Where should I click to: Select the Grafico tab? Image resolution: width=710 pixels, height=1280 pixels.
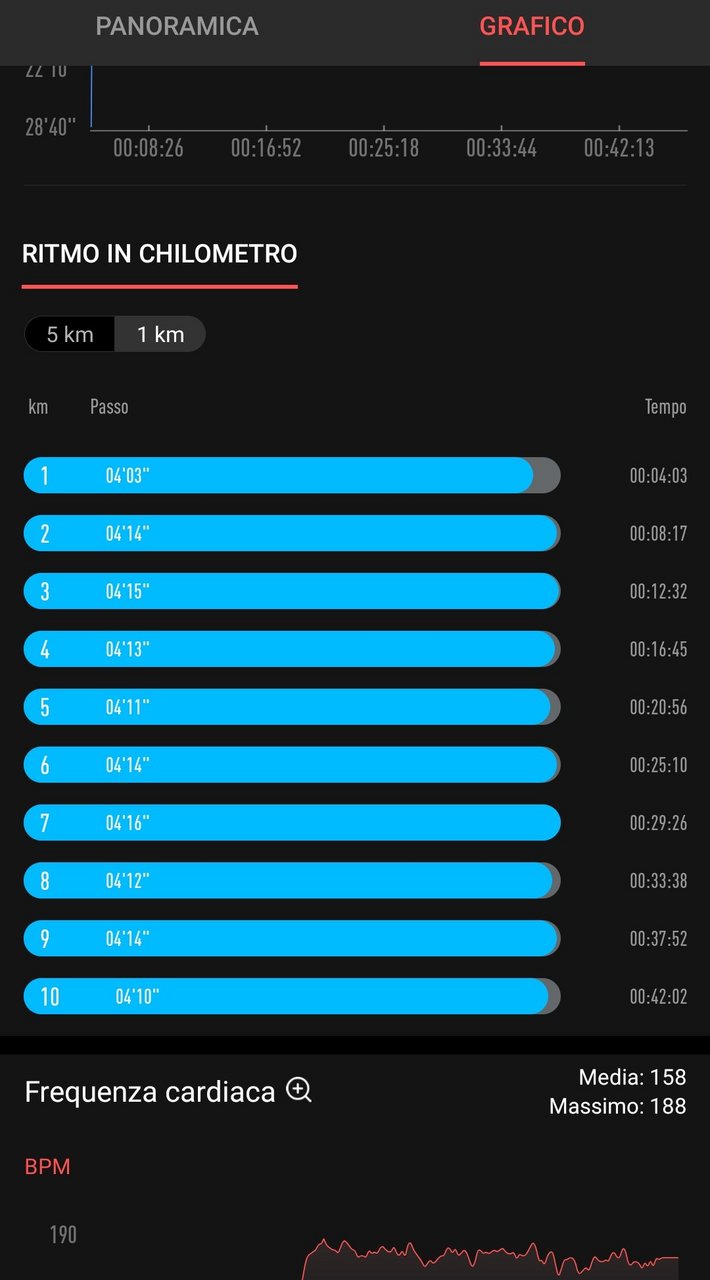pos(532,27)
